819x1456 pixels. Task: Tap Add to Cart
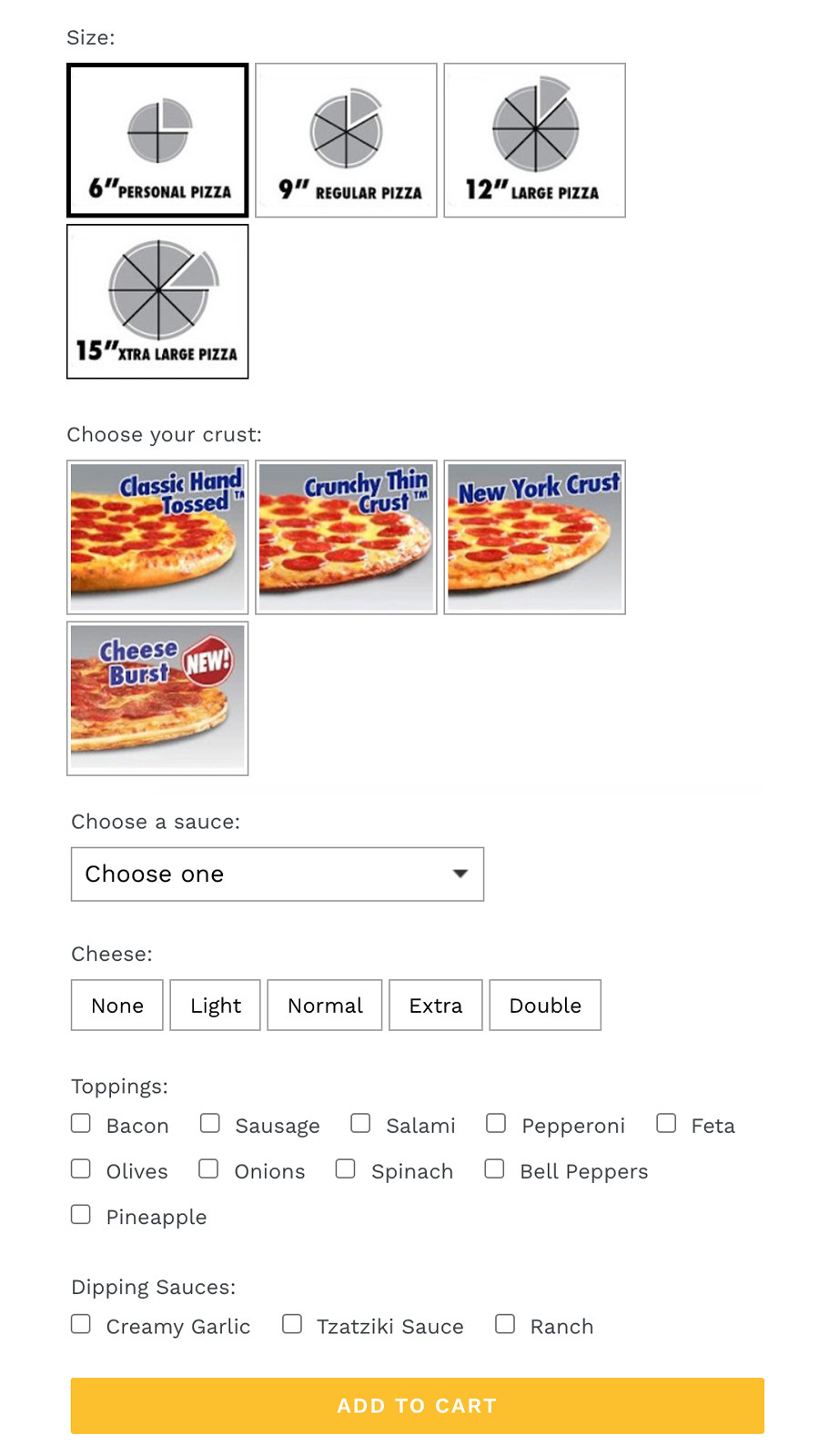[x=417, y=1406]
